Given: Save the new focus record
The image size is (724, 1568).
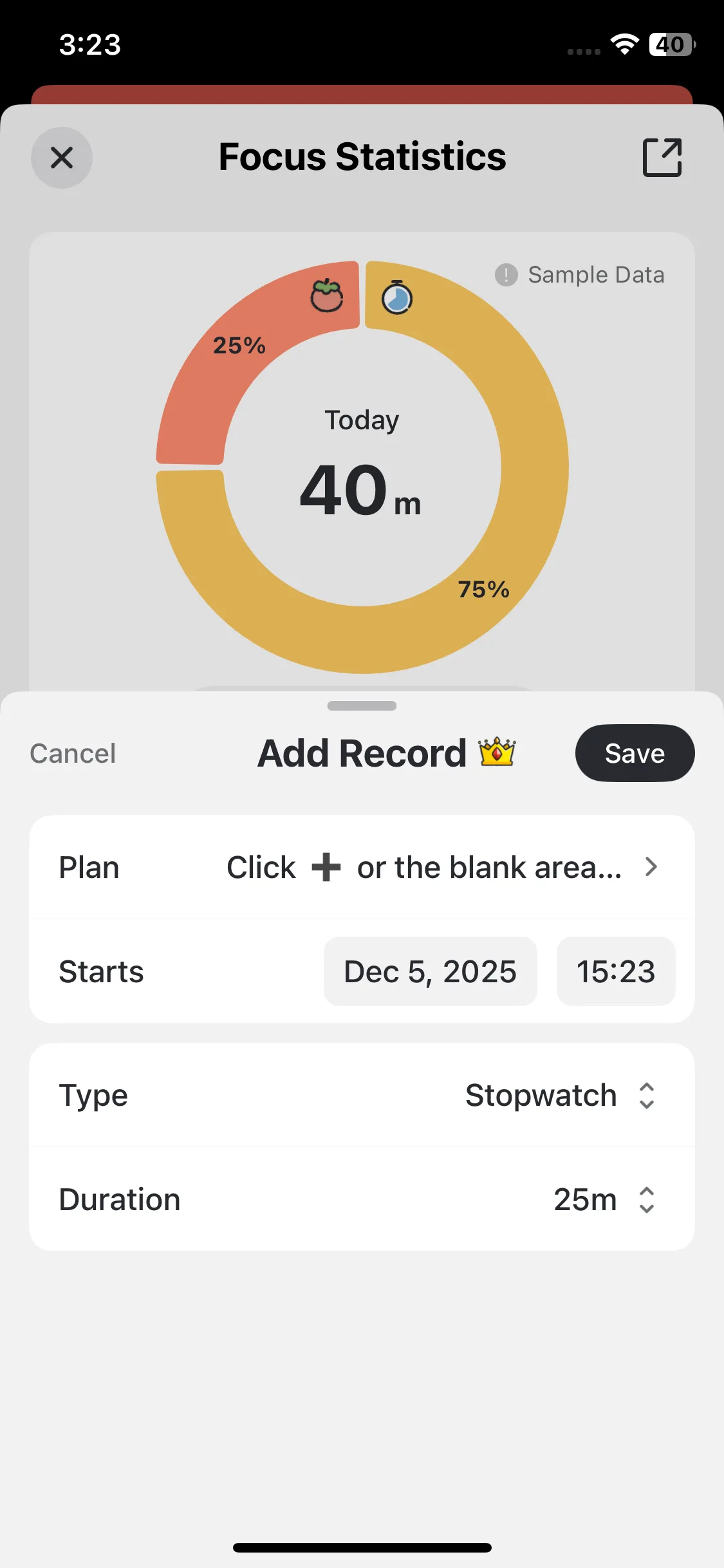Looking at the screenshot, I should click(x=635, y=753).
